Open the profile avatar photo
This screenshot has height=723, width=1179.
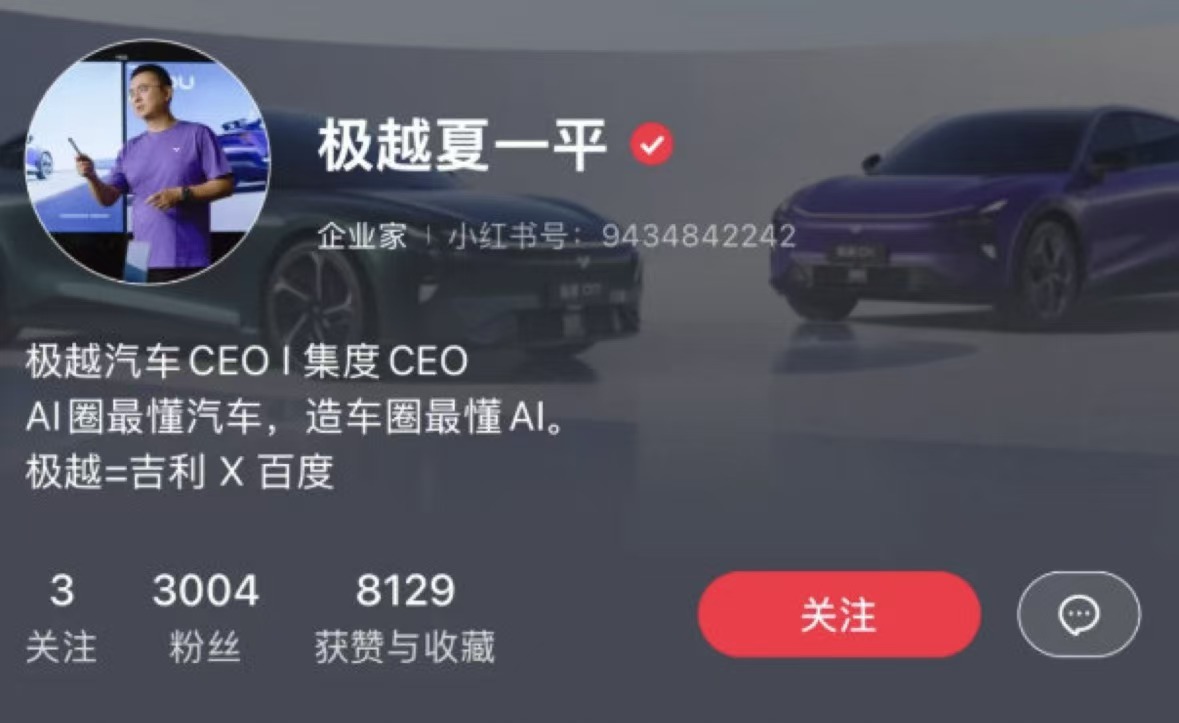point(147,162)
